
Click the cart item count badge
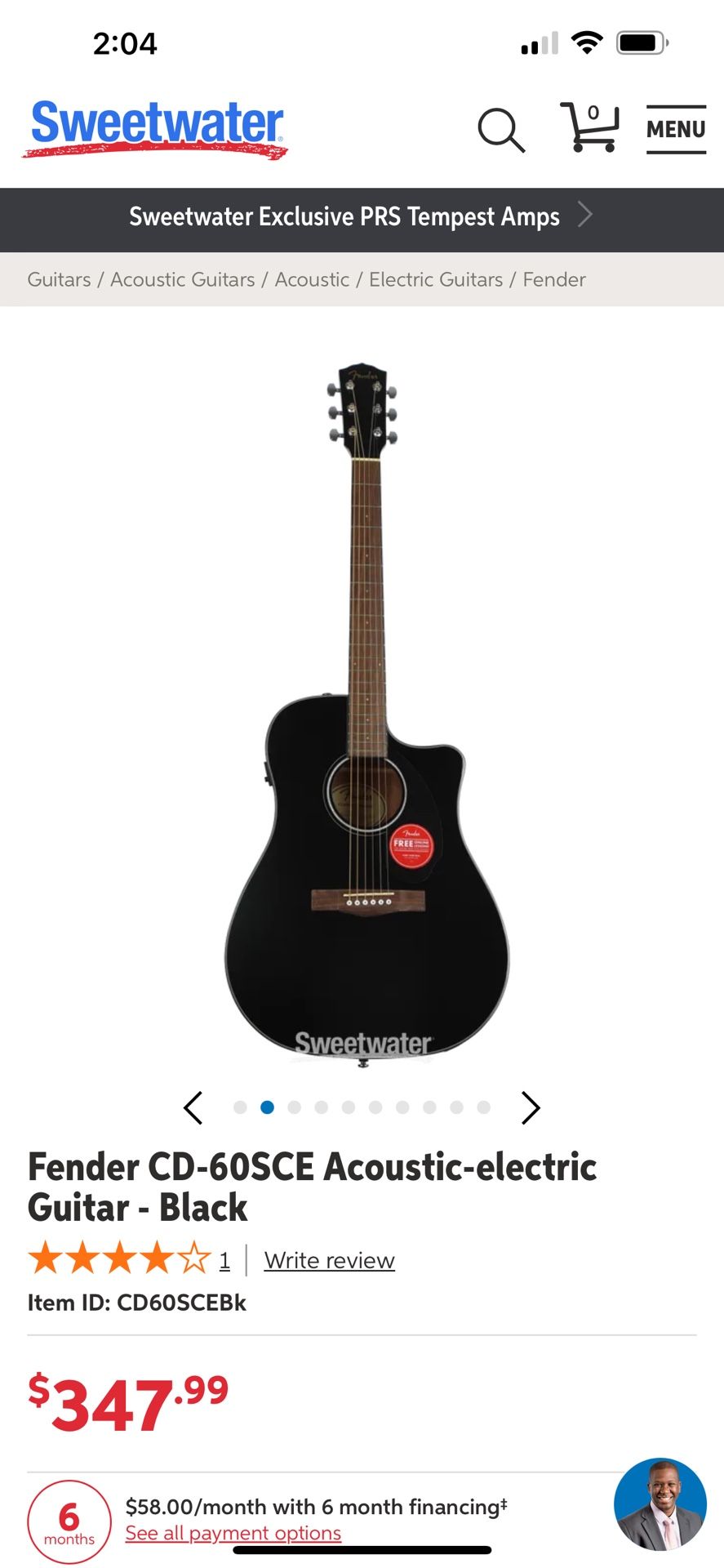pyautogui.click(x=593, y=113)
